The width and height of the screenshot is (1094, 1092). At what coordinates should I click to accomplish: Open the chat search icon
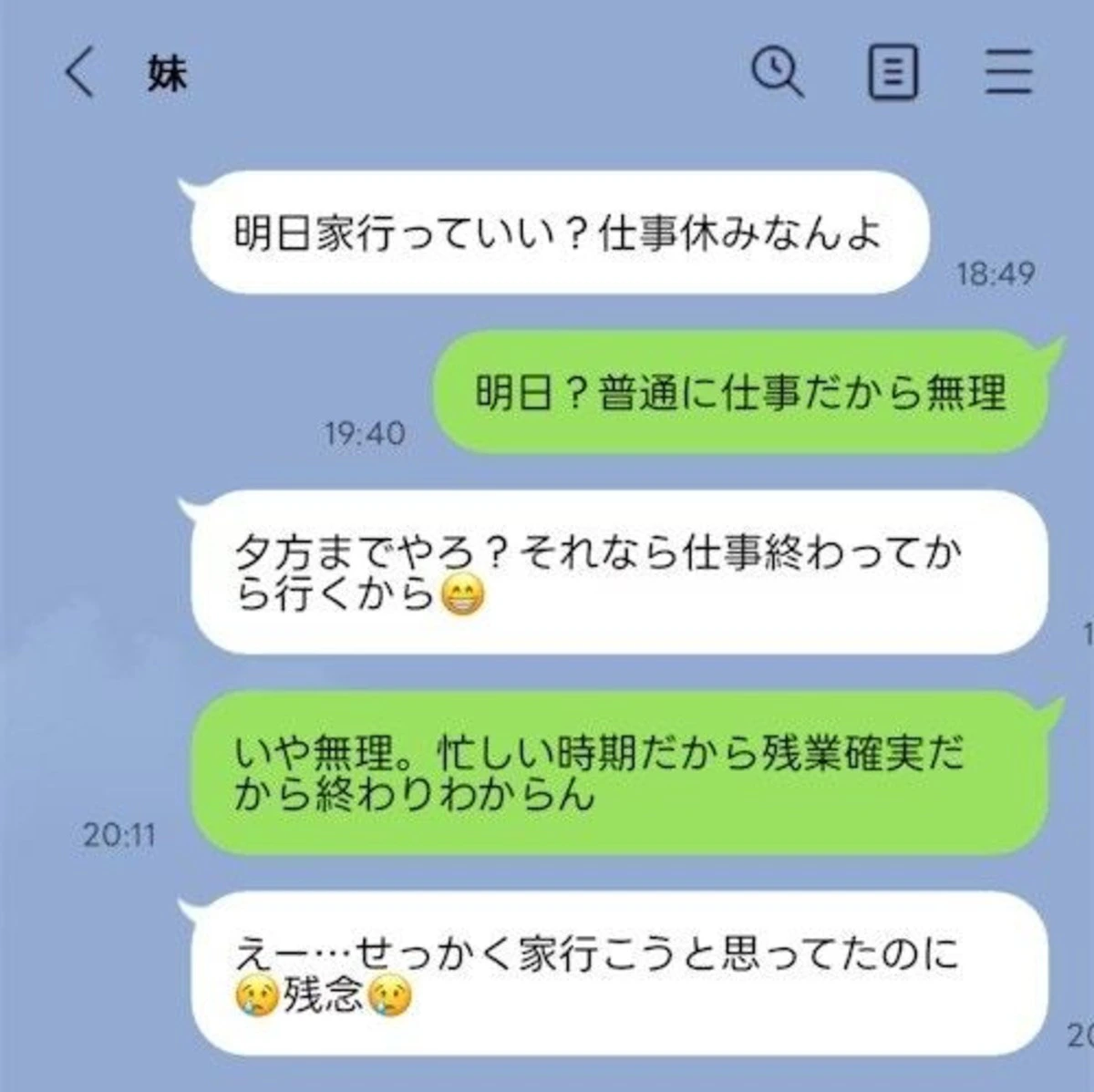777,72
